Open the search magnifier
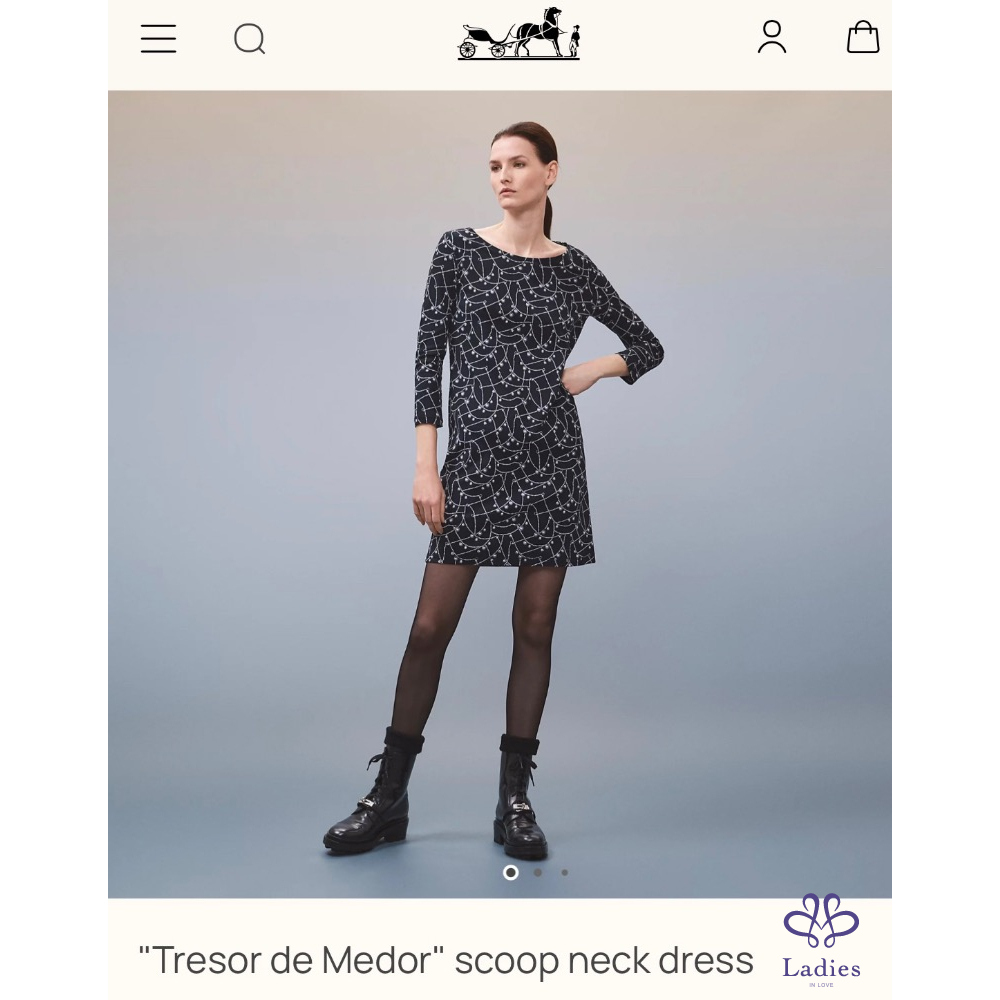 coord(249,39)
